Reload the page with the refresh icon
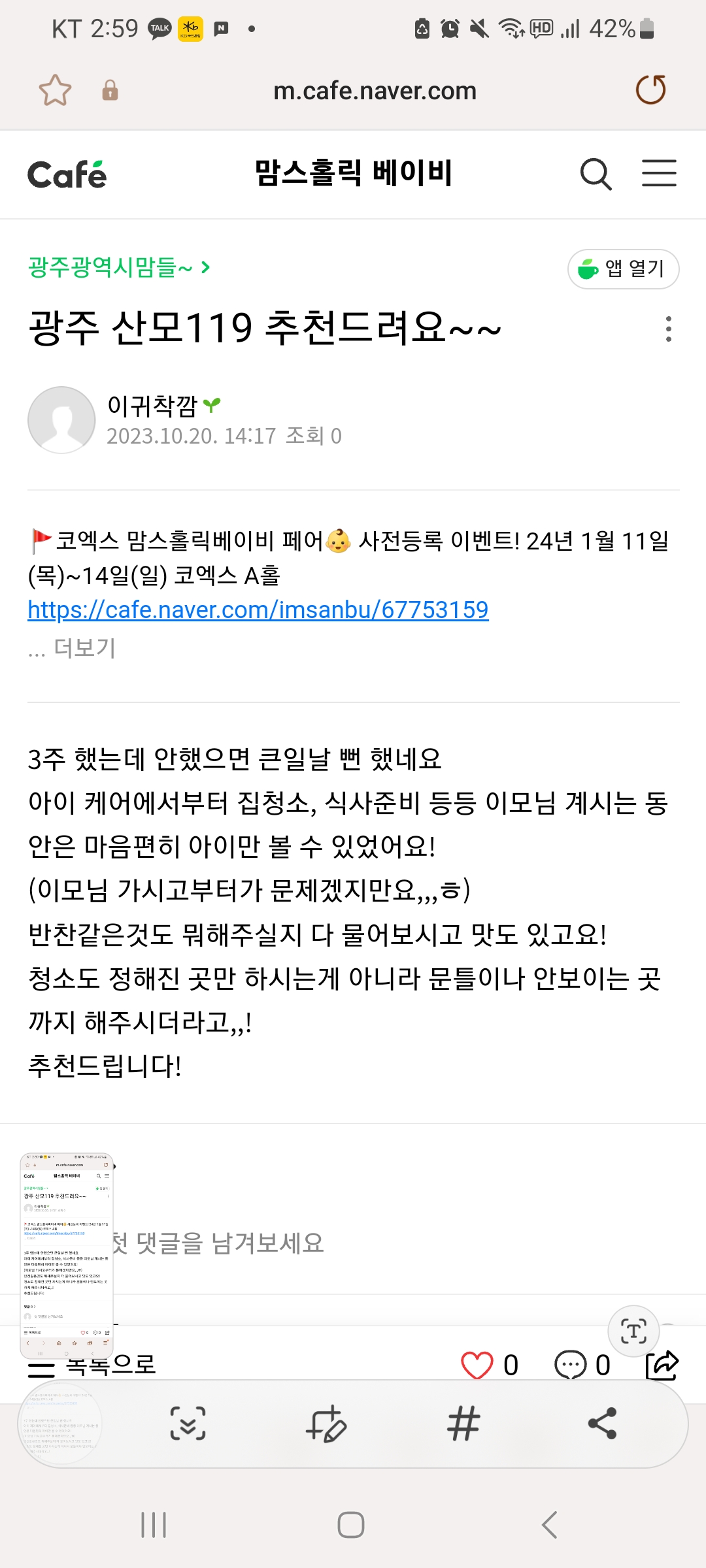 (x=651, y=90)
